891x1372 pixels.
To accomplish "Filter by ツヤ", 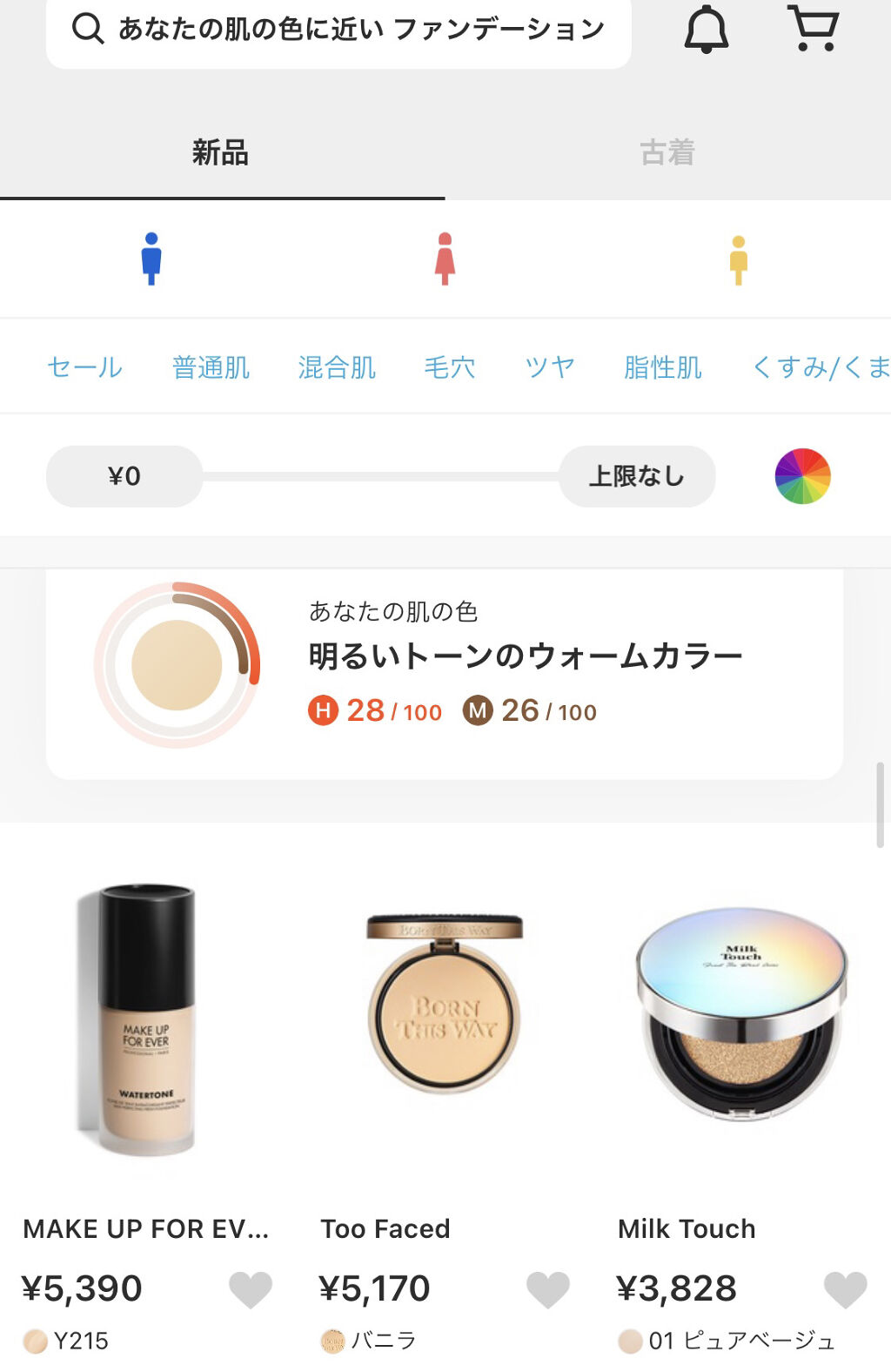I will 550,367.
